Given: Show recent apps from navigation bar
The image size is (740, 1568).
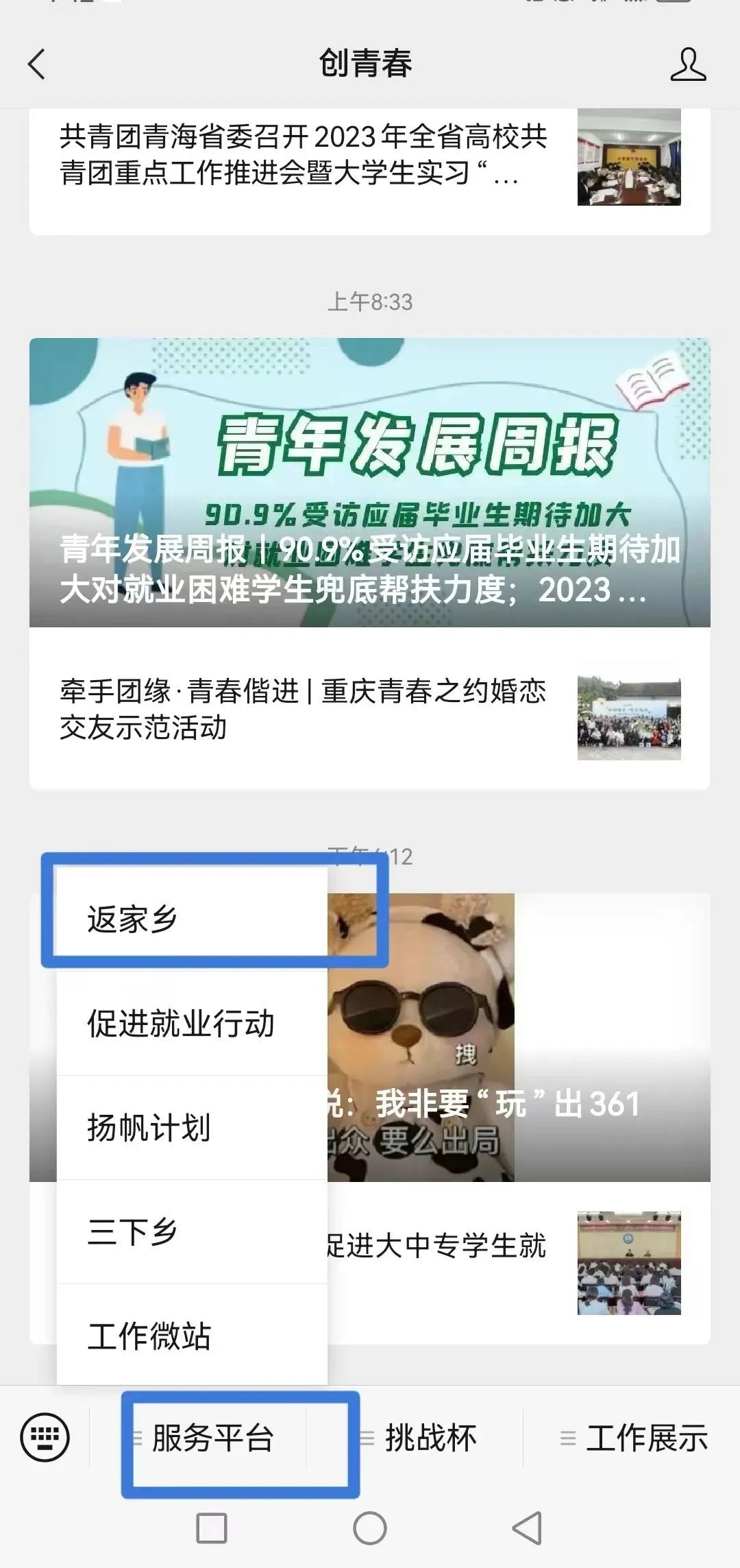Looking at the screenshot, I should click(212, 1528).
